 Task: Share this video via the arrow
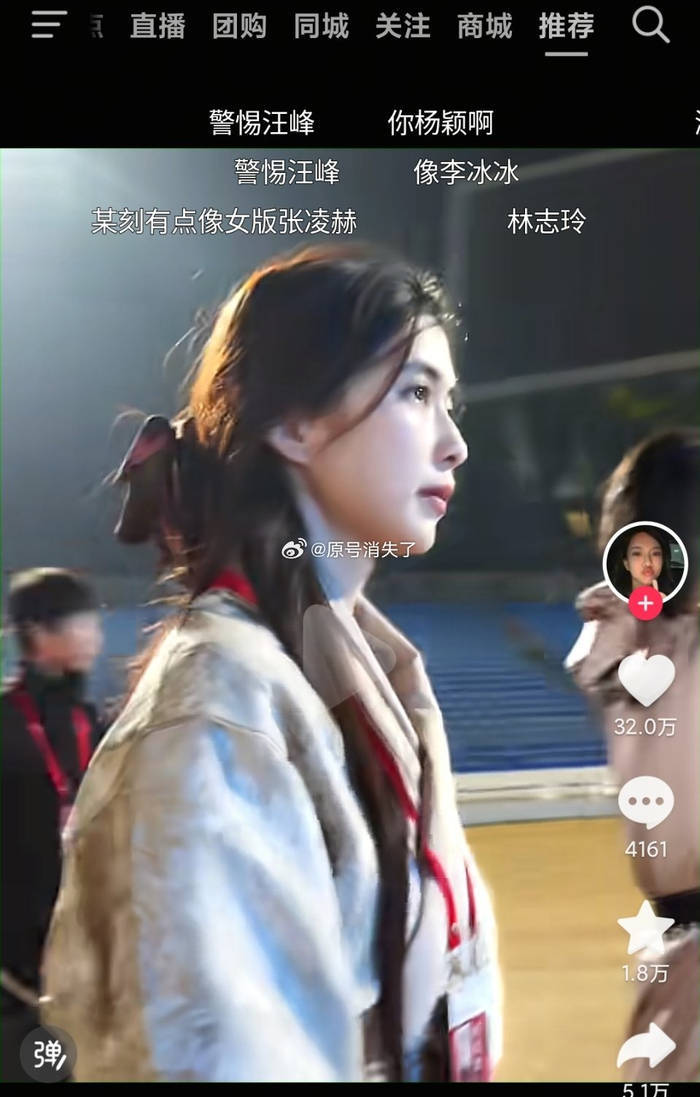[x=645, y=1047]
